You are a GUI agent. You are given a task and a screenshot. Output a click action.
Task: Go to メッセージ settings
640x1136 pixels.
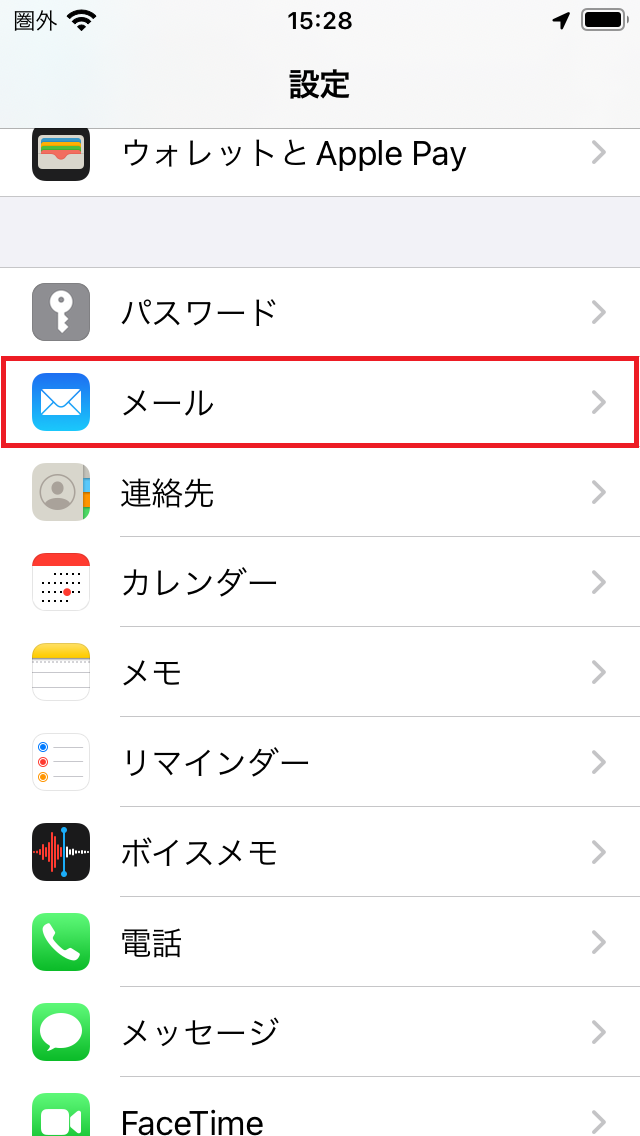(320, 1032)
